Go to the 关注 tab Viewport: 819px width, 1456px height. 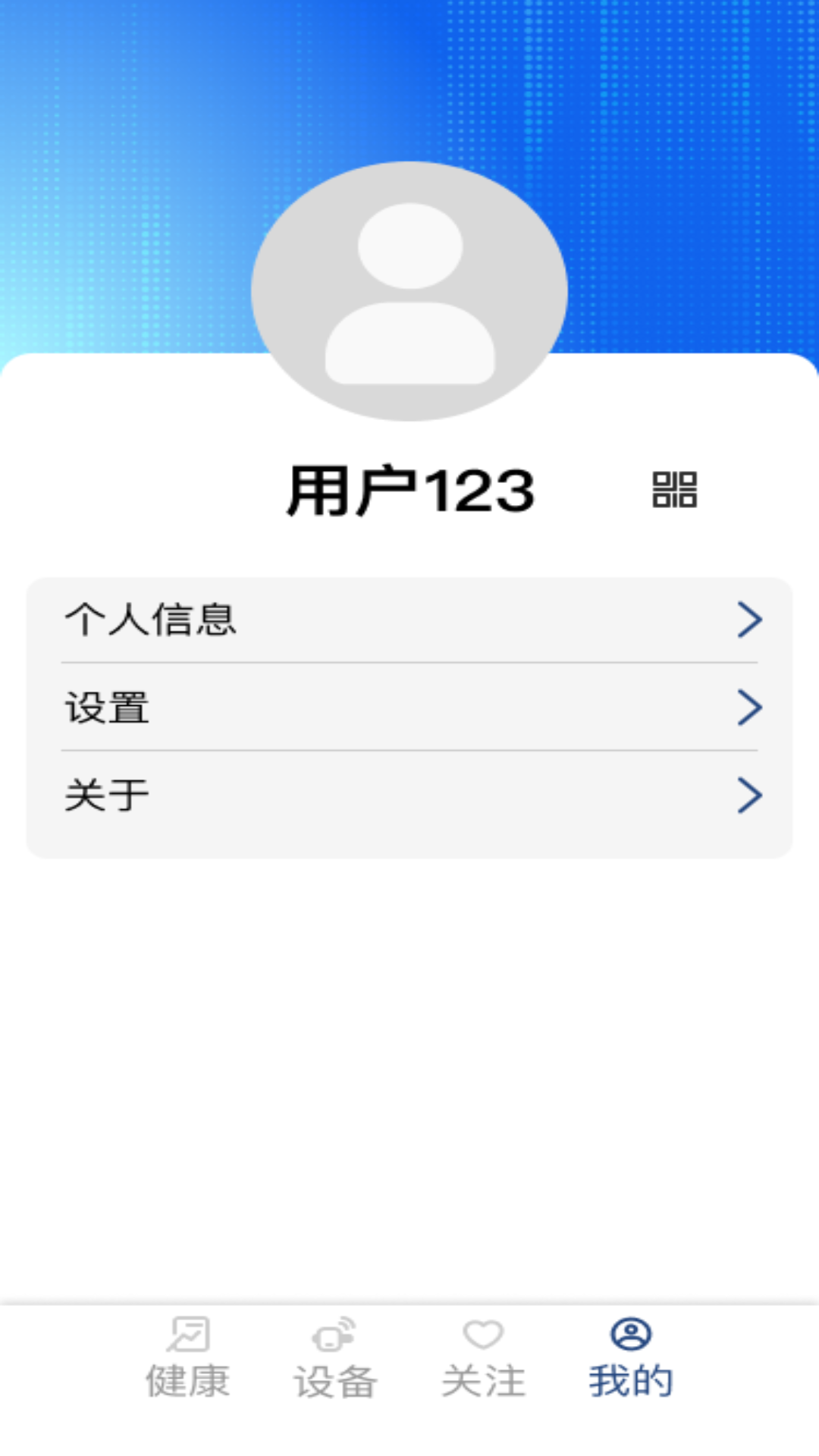(x=483, y=1359)
